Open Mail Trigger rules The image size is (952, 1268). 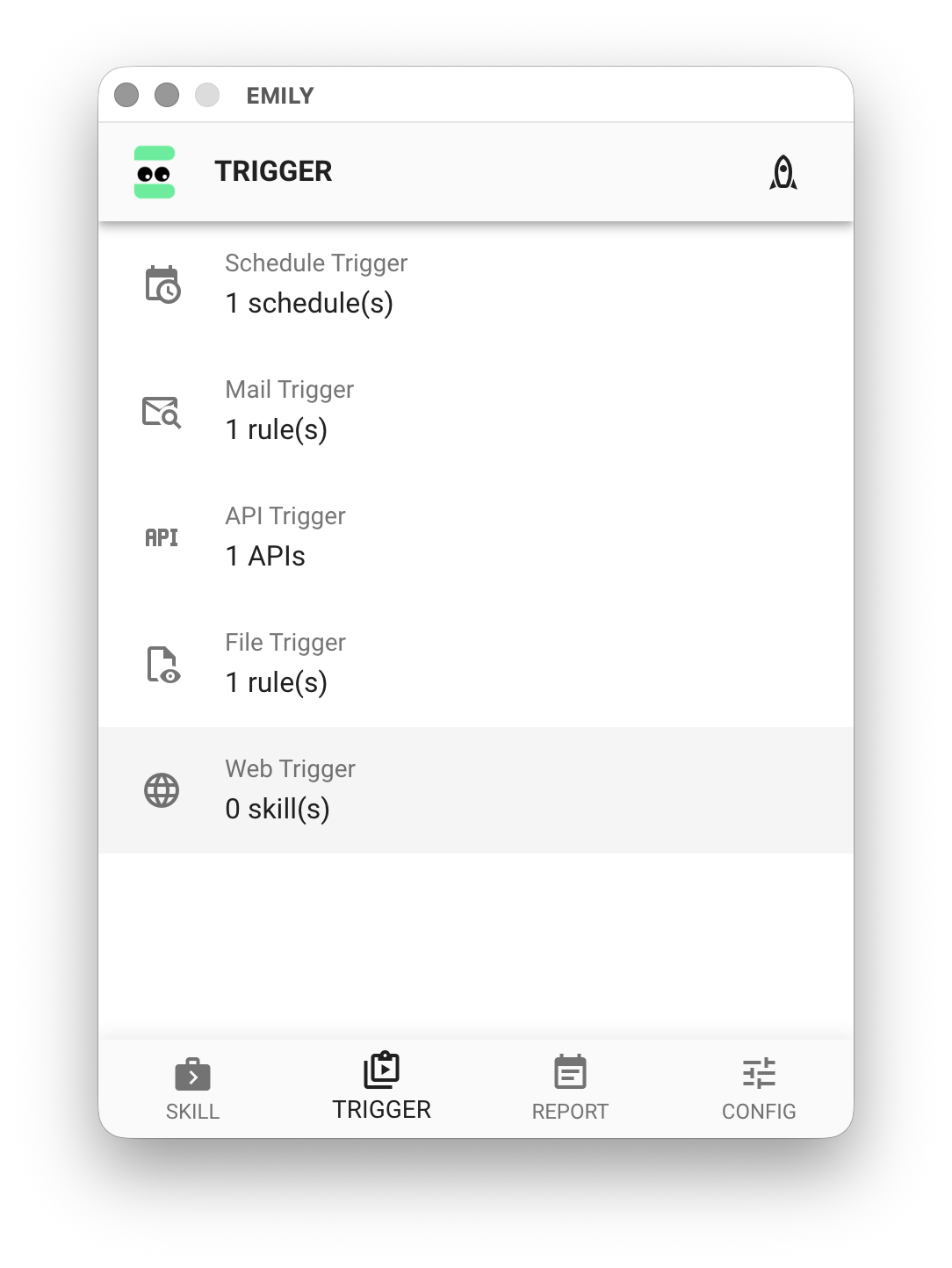(474, 411)
